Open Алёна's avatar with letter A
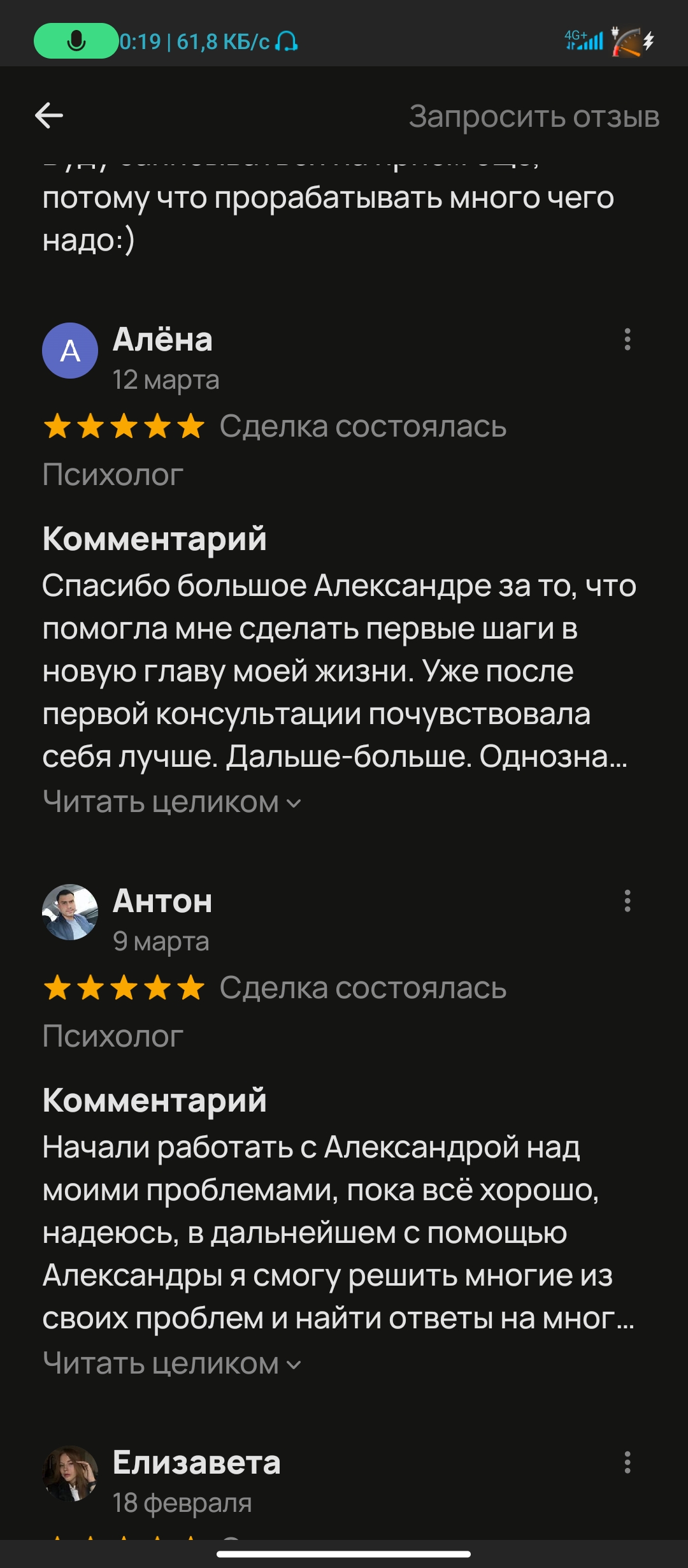The height and width of the screenshot is (1568, 688). pos(70,351)
